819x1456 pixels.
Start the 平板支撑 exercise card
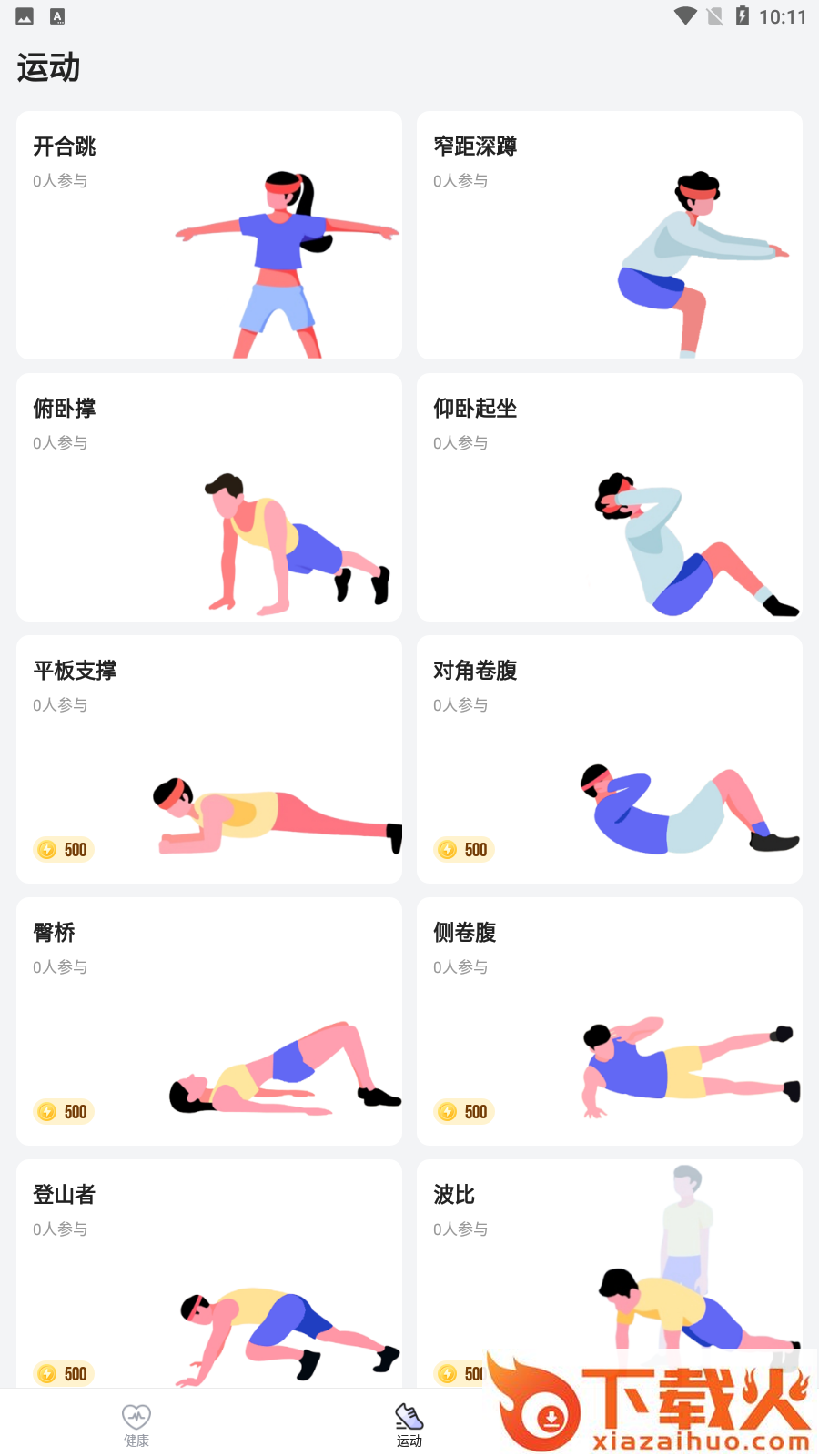click(209, 759)
